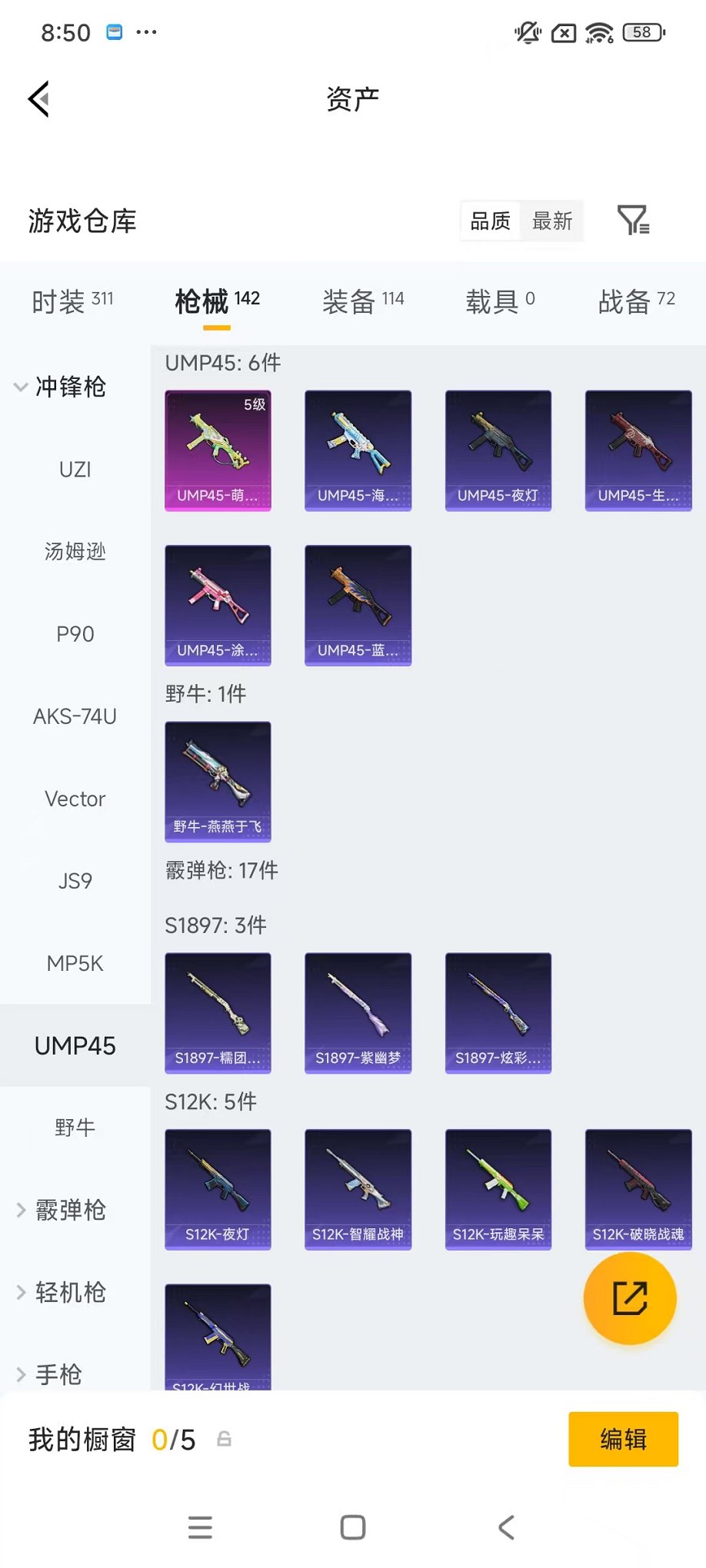Tap the 编辑 button
706x1568 pixels.
tap(623, 1439)
